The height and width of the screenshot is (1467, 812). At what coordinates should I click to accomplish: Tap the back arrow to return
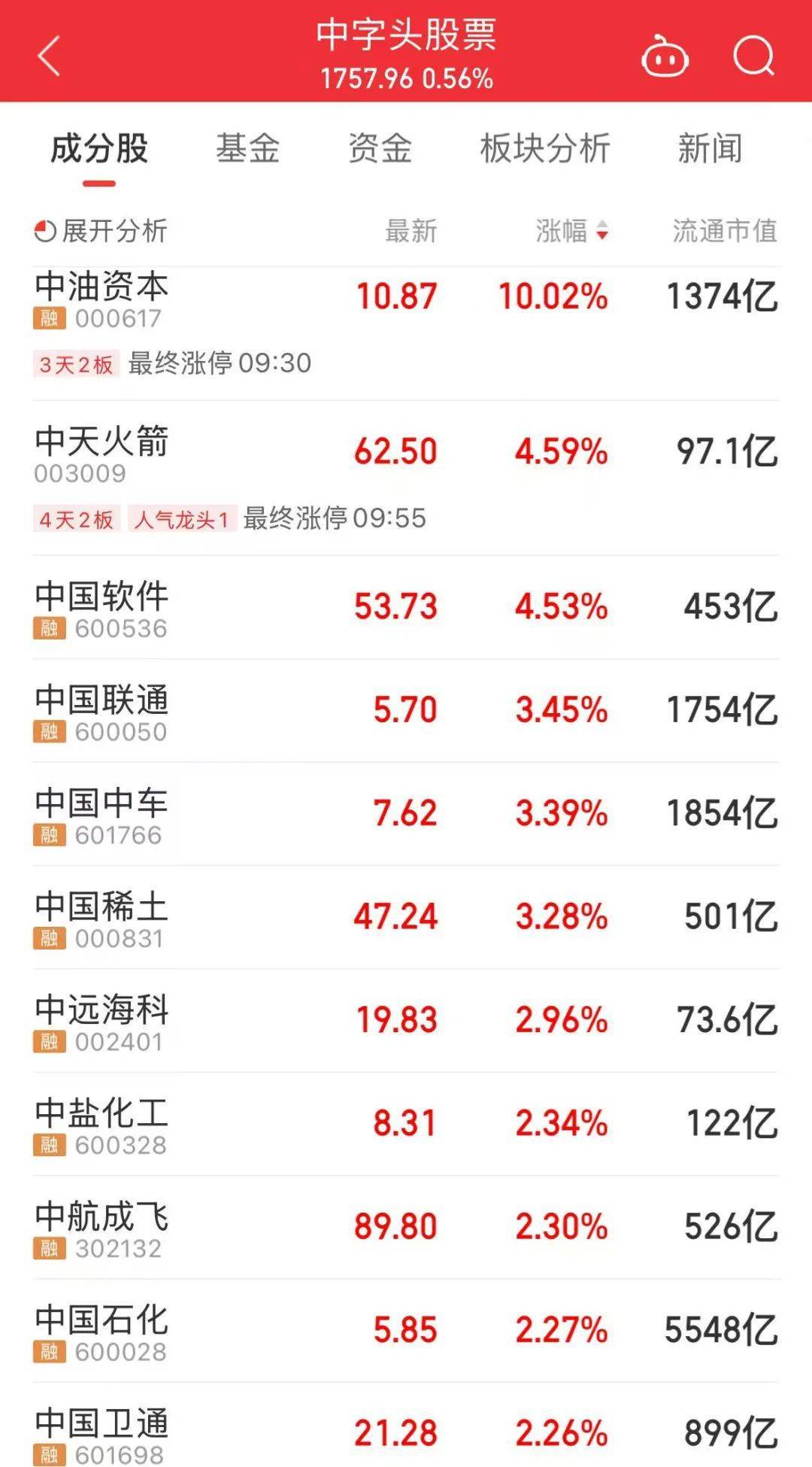point(47,54)
